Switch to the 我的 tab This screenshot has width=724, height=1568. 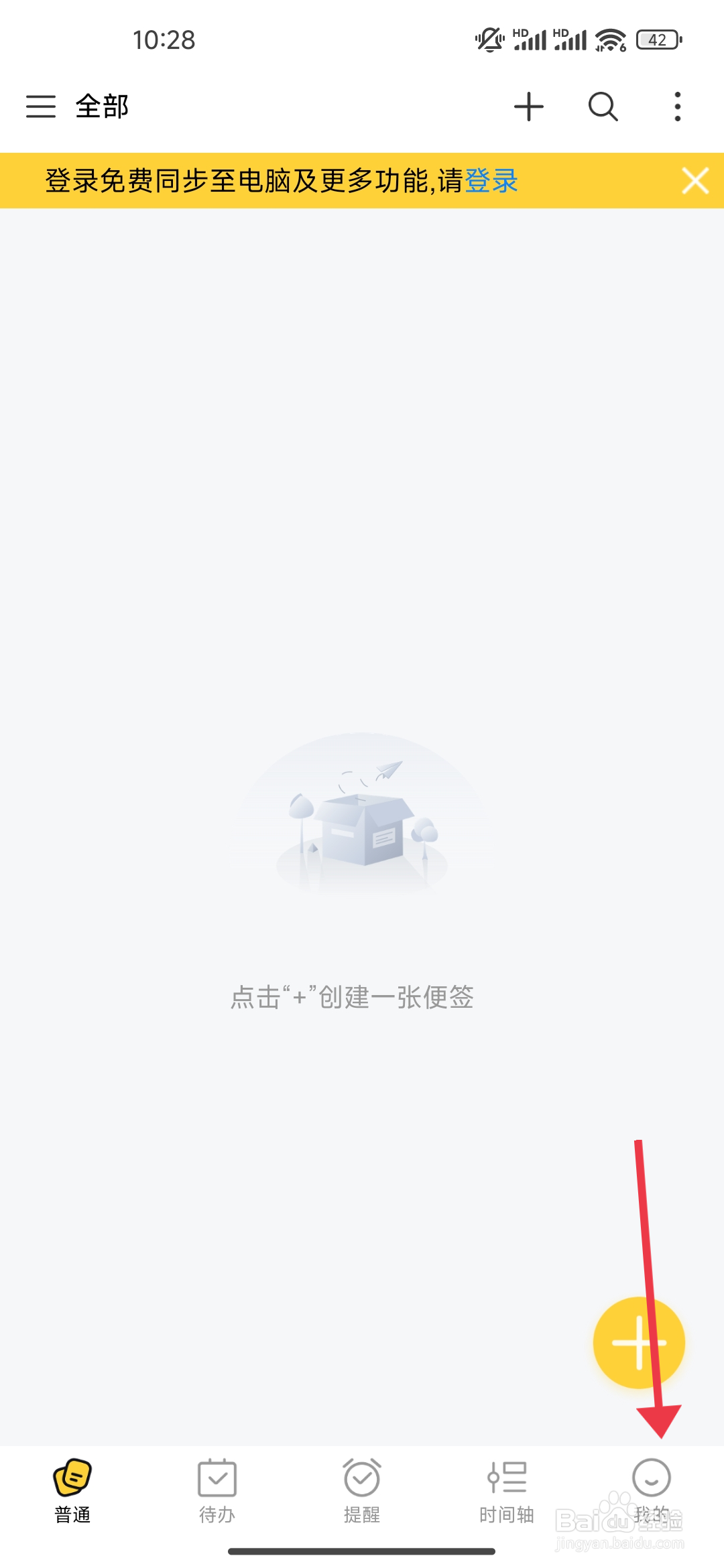click(651, 1494)
